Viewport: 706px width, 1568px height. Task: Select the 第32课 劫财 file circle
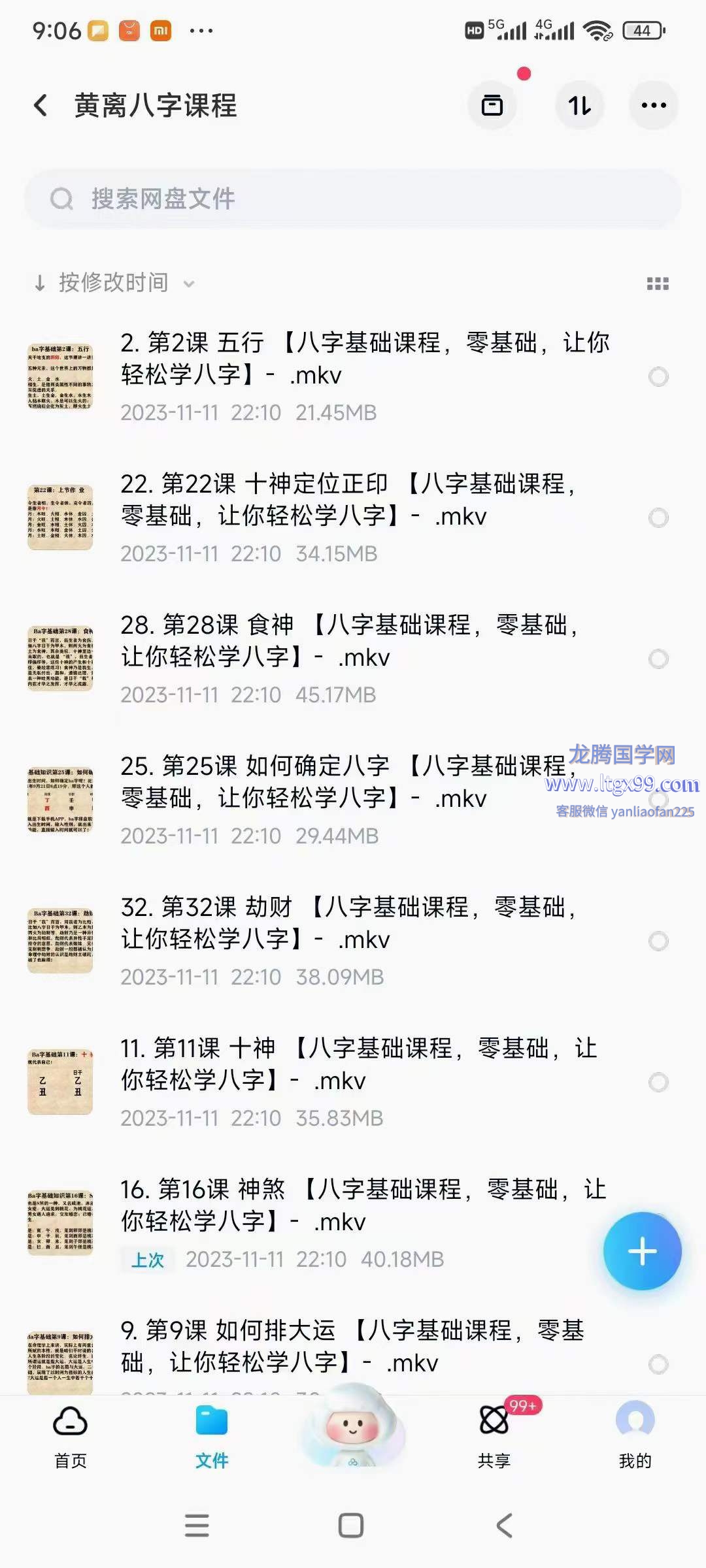point(658,941)
